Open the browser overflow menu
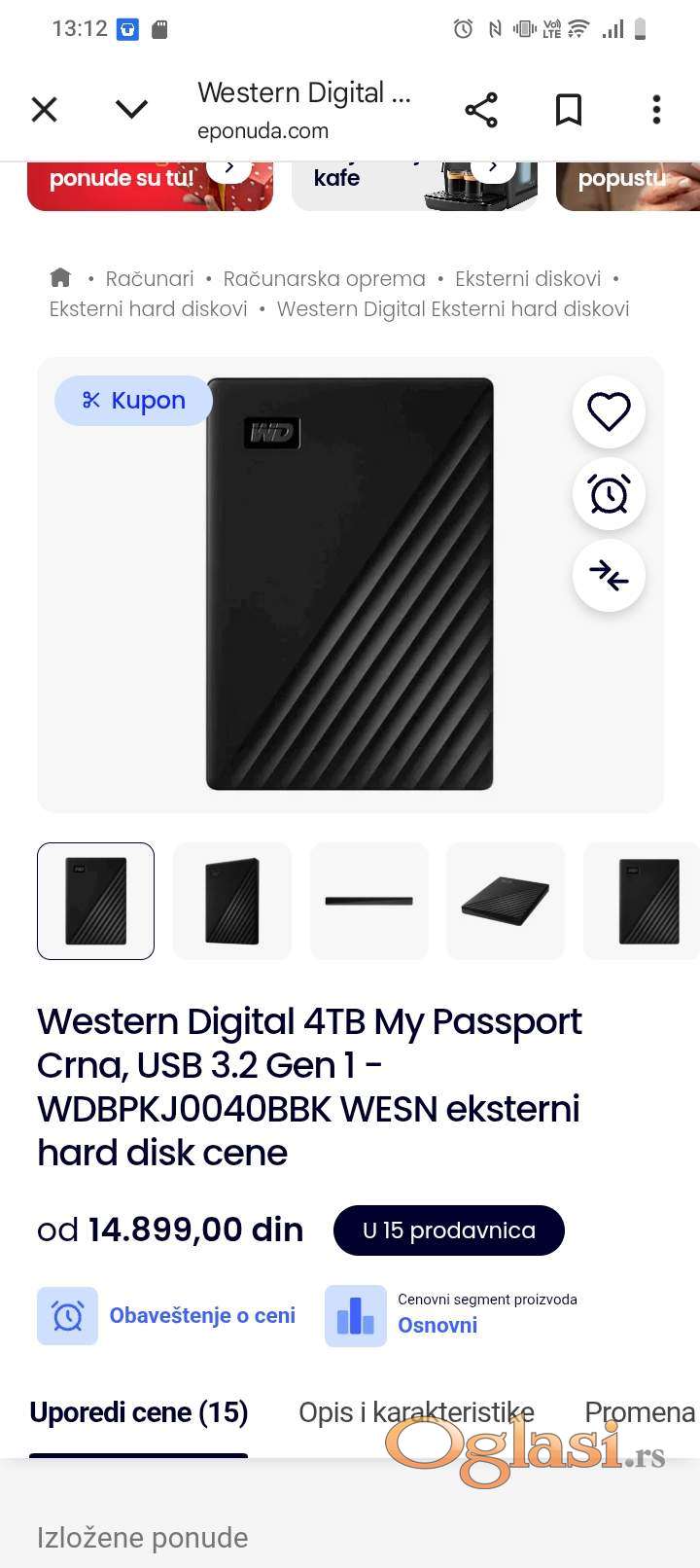Image resolution: width=700 pixels, height=1568 pixels. pyautogui.click(x=656, y=110)
